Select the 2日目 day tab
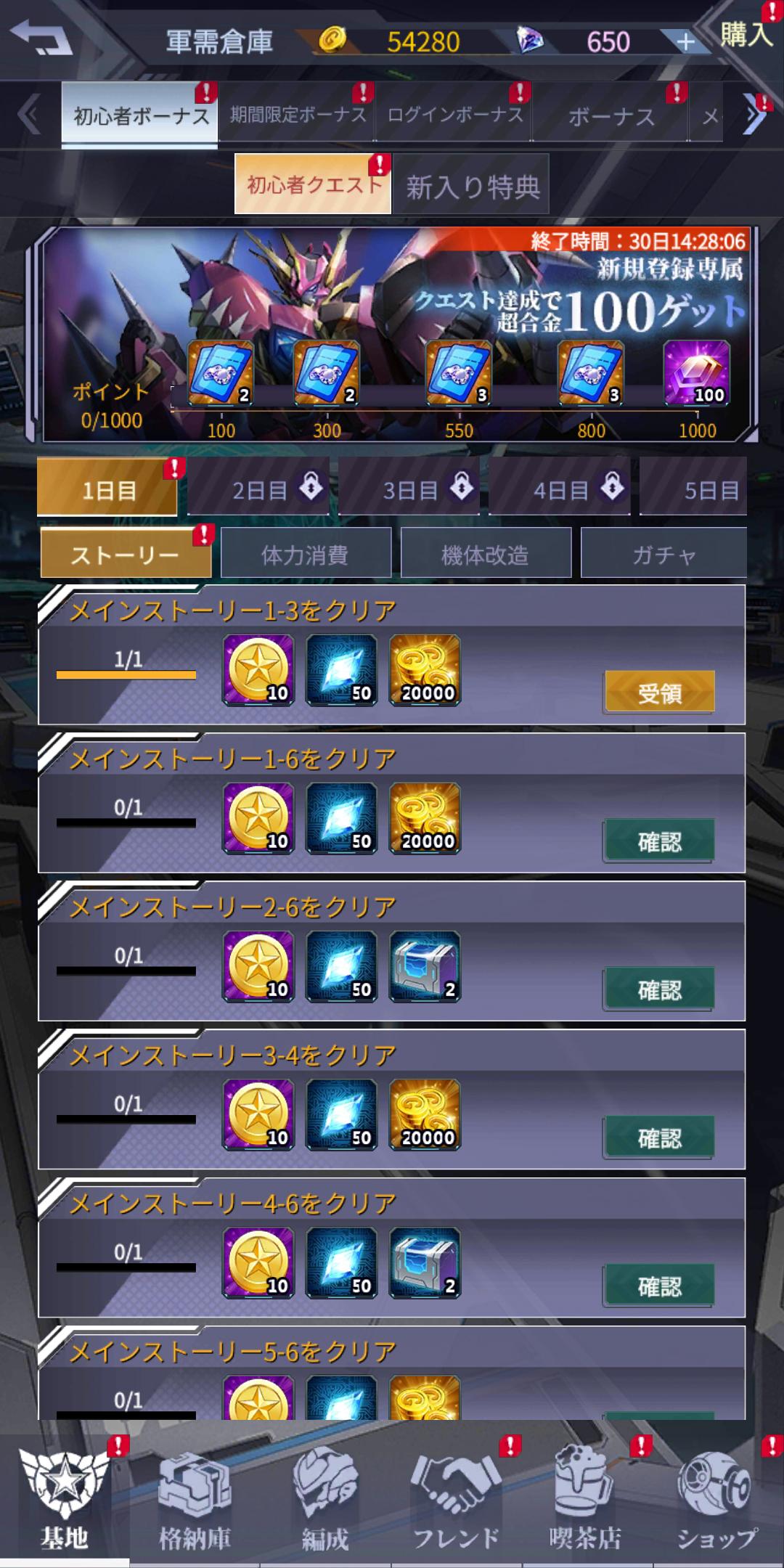The width and height of the screenshot is (784, 1568). (x=260, y=490)
